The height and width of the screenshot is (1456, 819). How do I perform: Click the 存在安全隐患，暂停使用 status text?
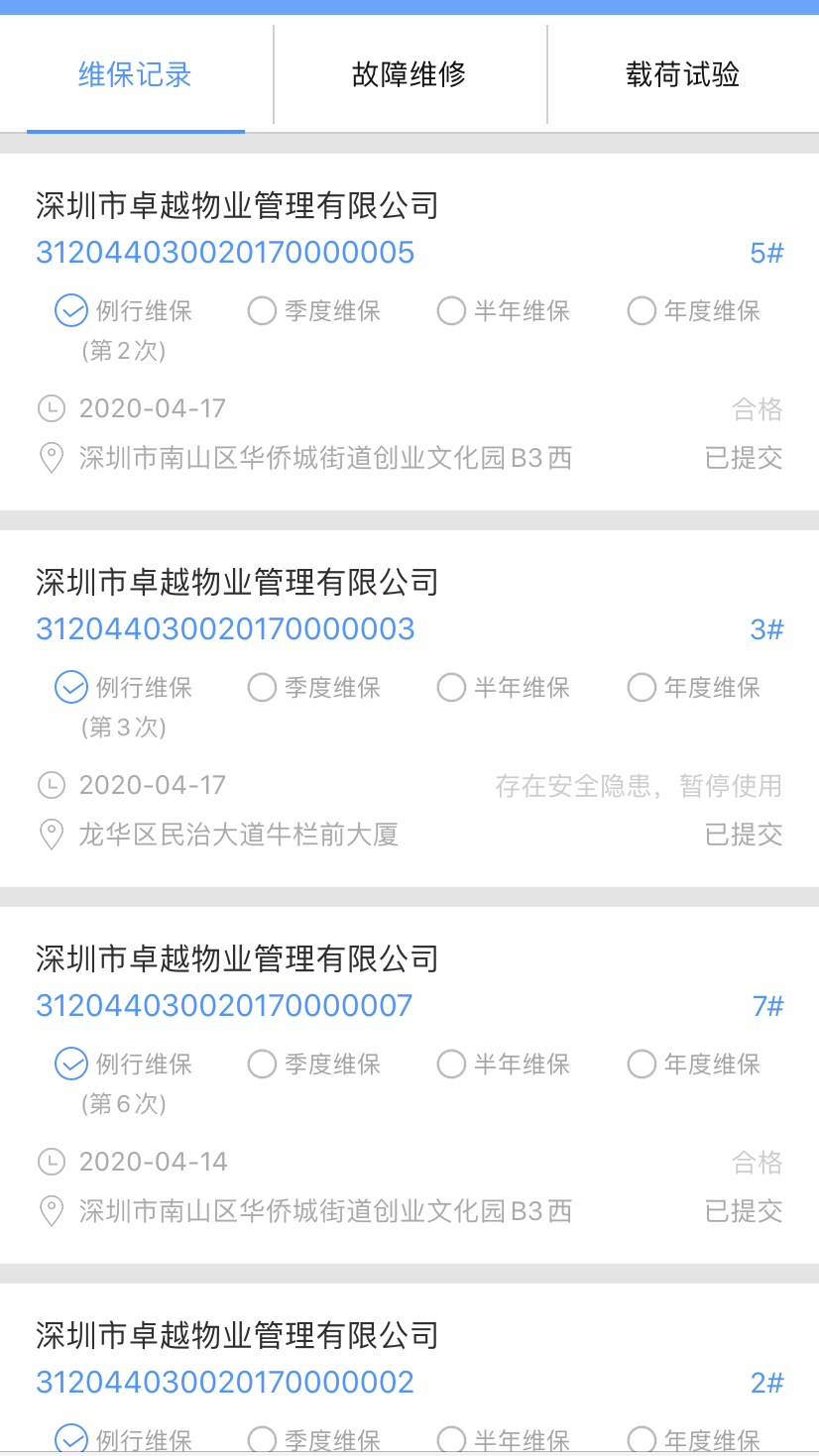(640, 784)
